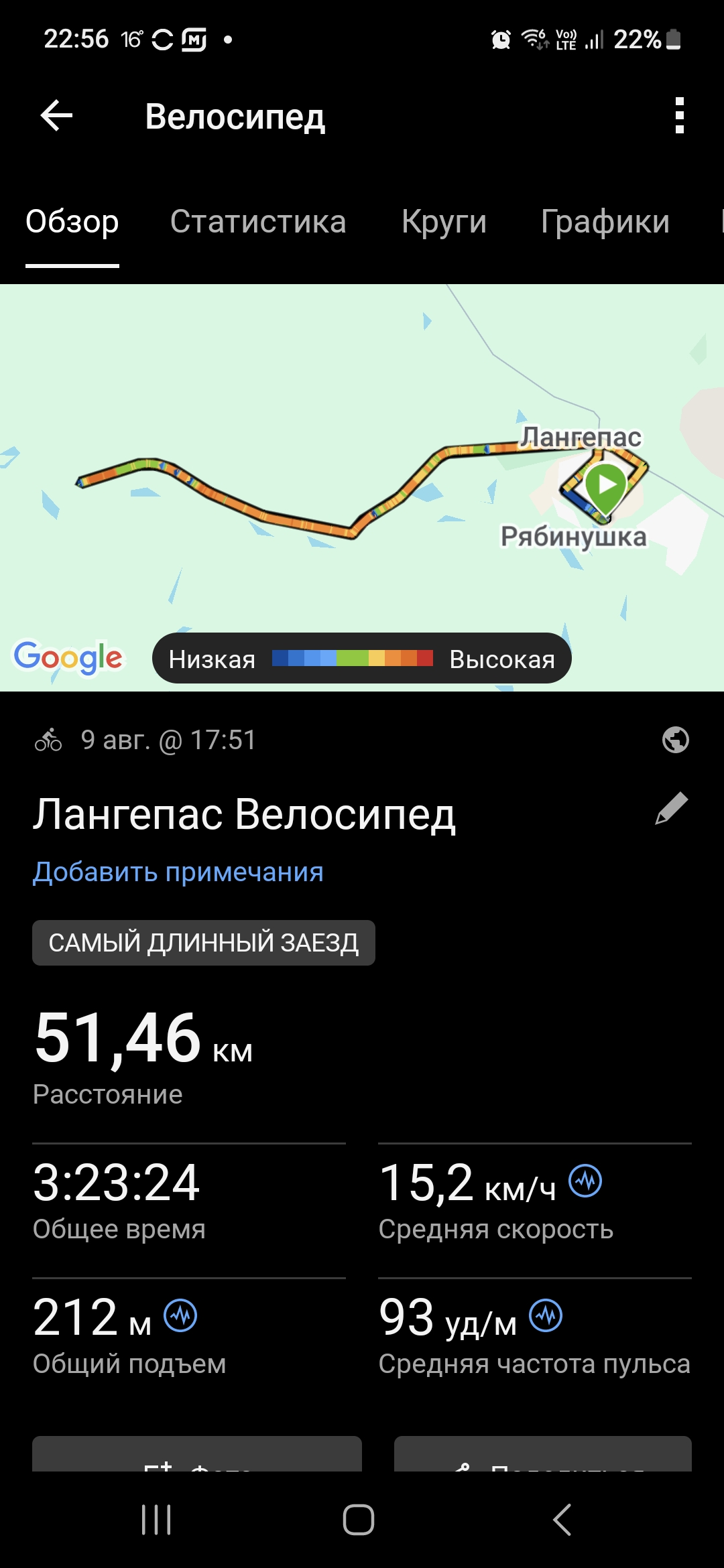This screenshot has height=1568, width=724.
Task: Tap the САМЫЙ ДЛИННЫЙ ЗАЕЗД badge
Action: [x=204, y=943]
